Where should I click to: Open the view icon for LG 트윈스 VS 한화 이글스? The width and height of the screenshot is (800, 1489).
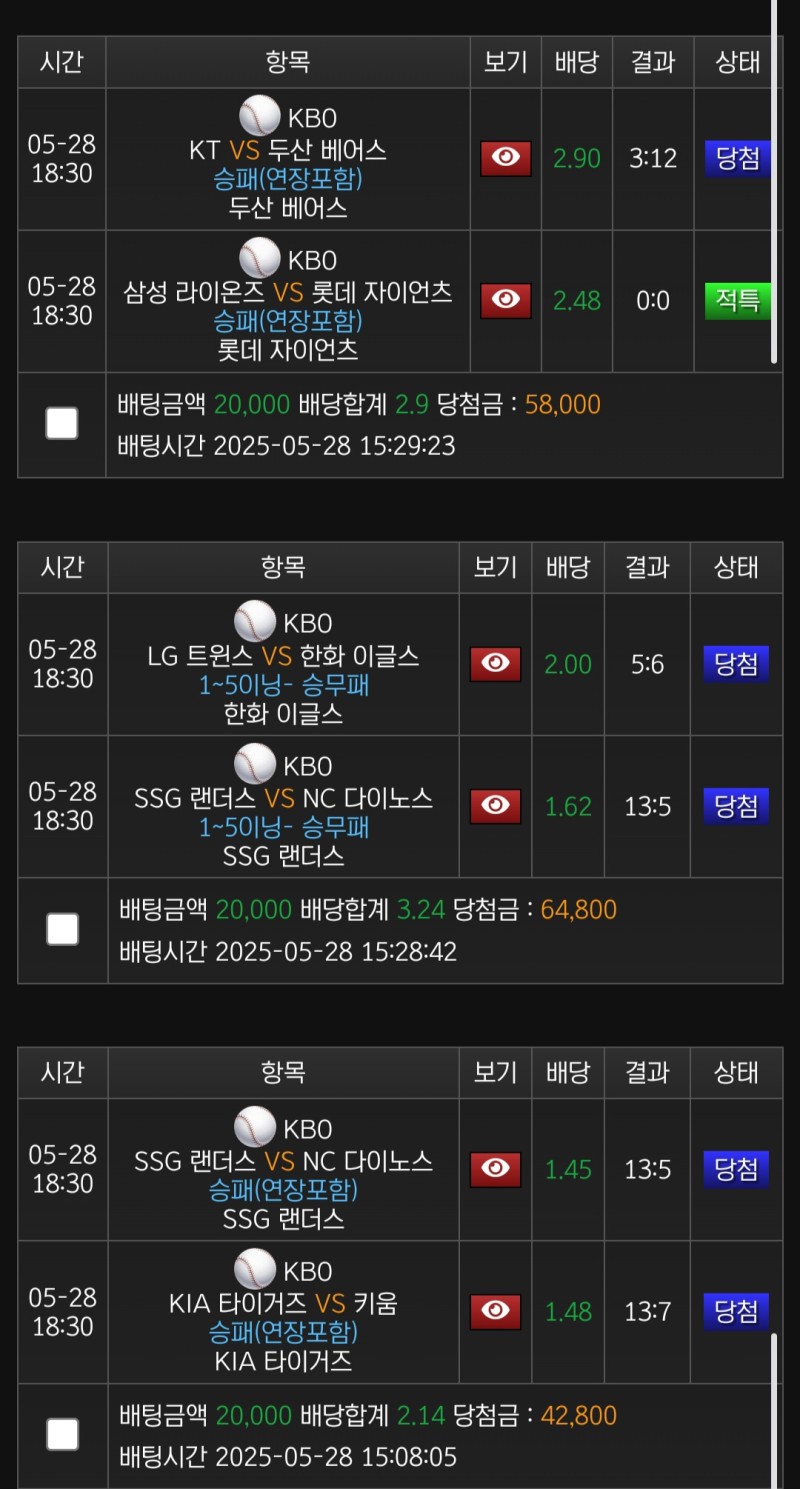click(495, 664)
